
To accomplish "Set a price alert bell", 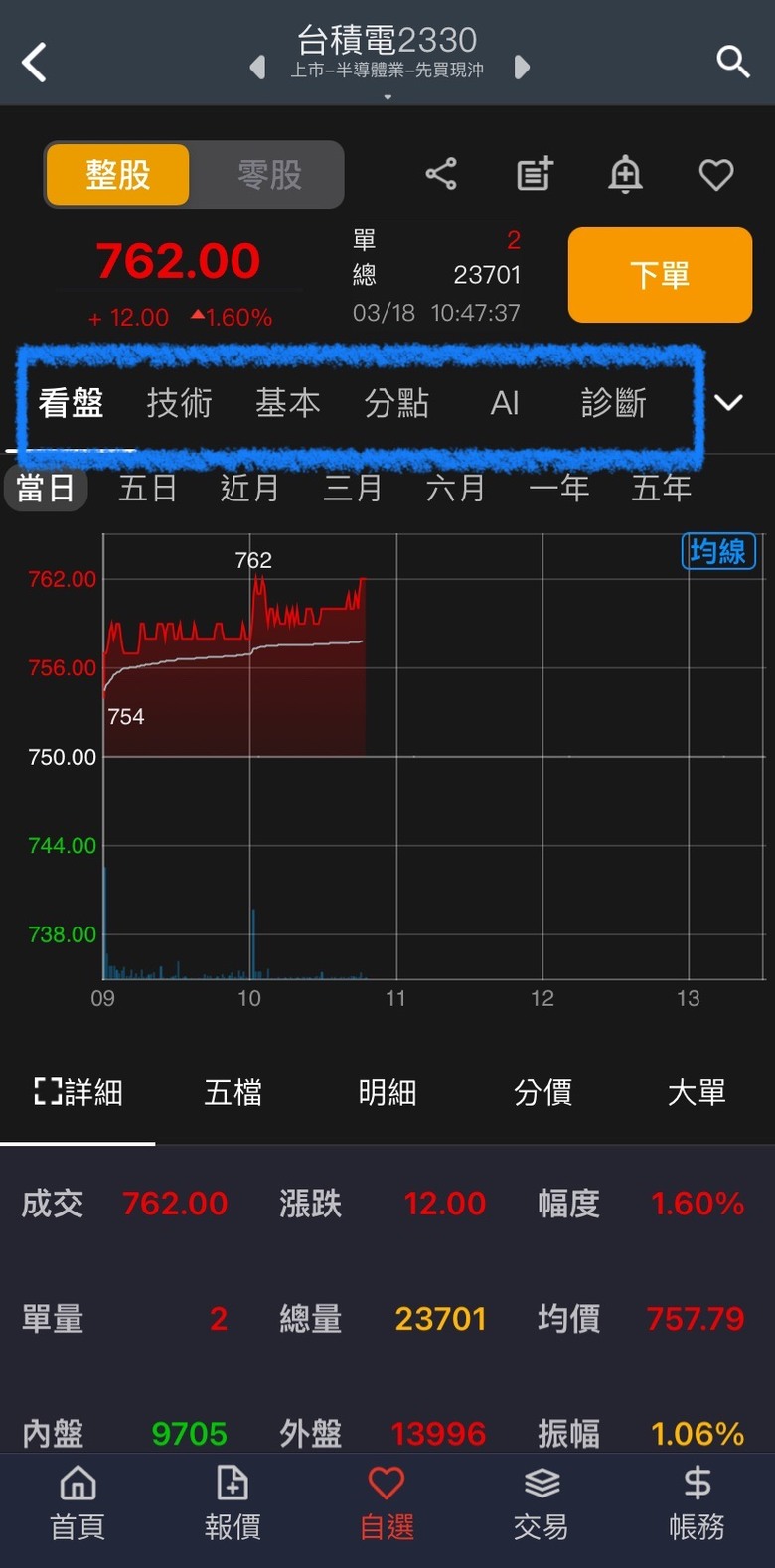I will coord(625,175).
